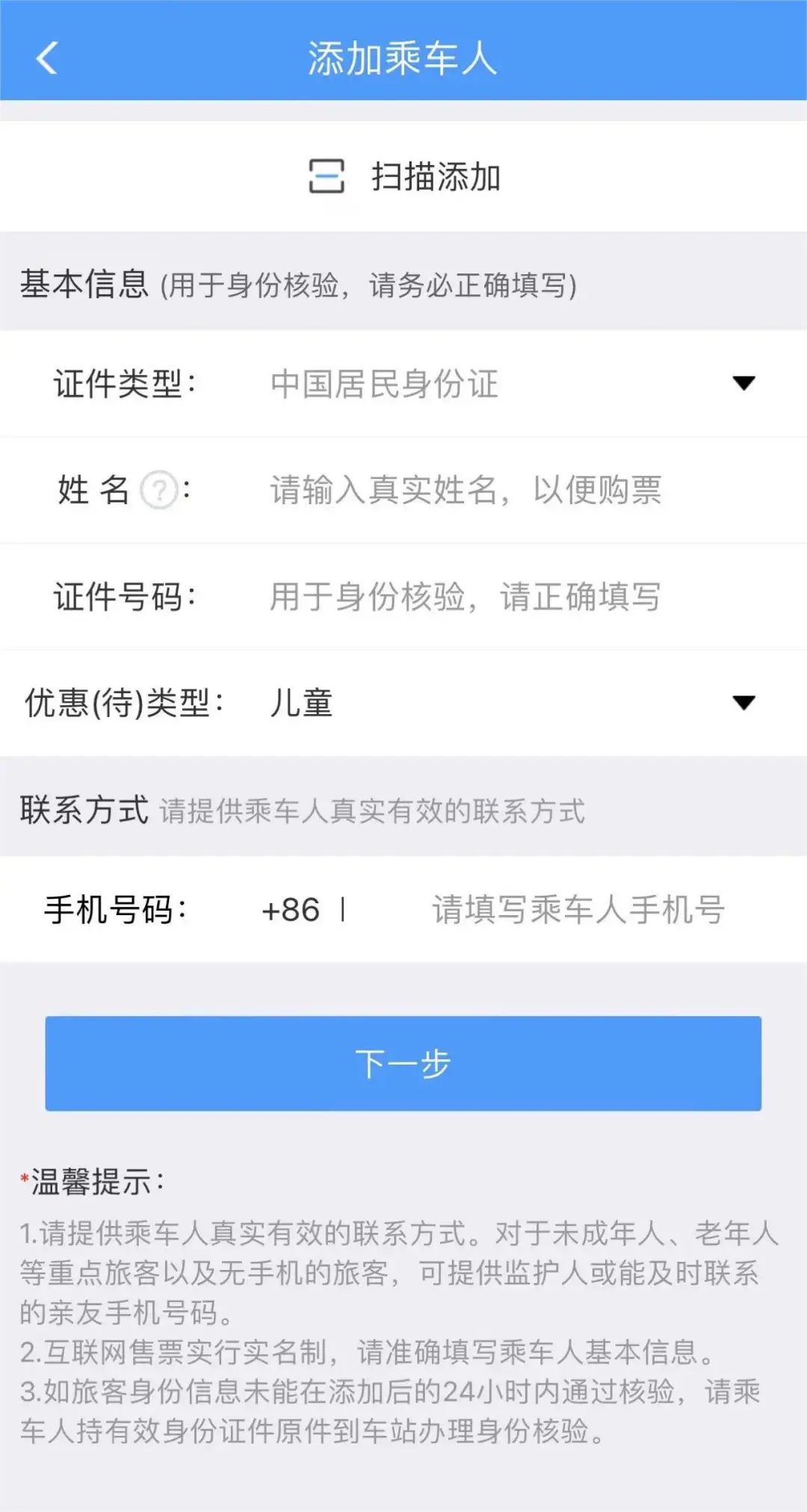Tap the 姓名 help question icon
Image resolution: width=807 pixels, height=1512 pixels.
click(159, 491)
